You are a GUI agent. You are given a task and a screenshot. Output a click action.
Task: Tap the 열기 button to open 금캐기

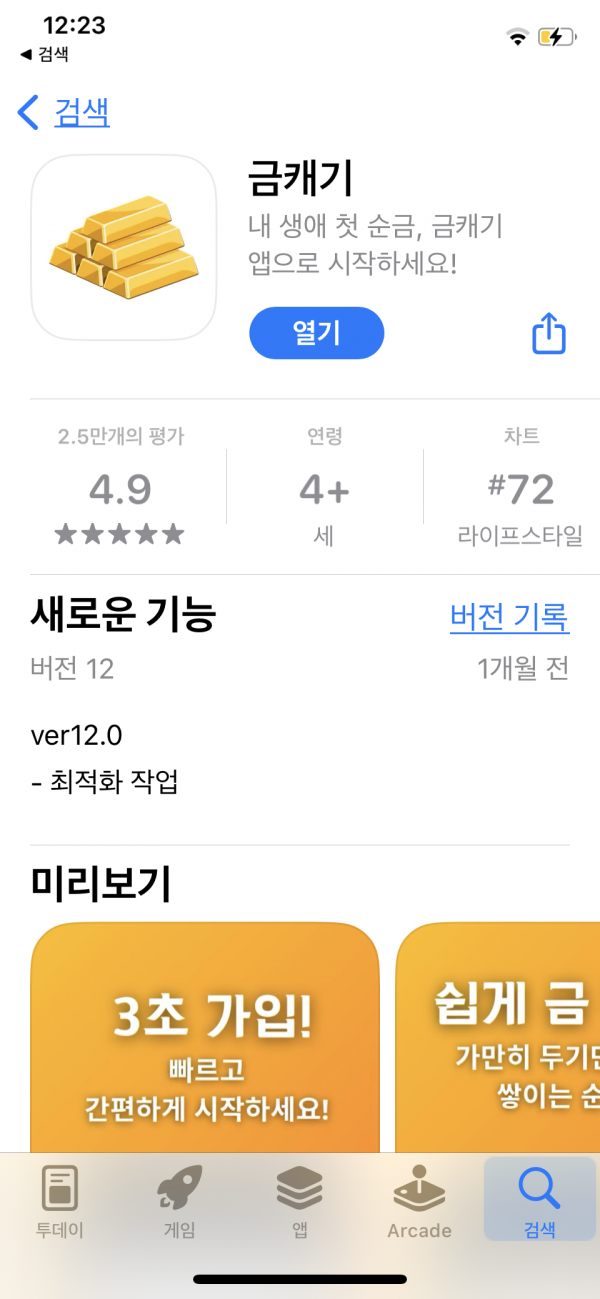point(316,333)
